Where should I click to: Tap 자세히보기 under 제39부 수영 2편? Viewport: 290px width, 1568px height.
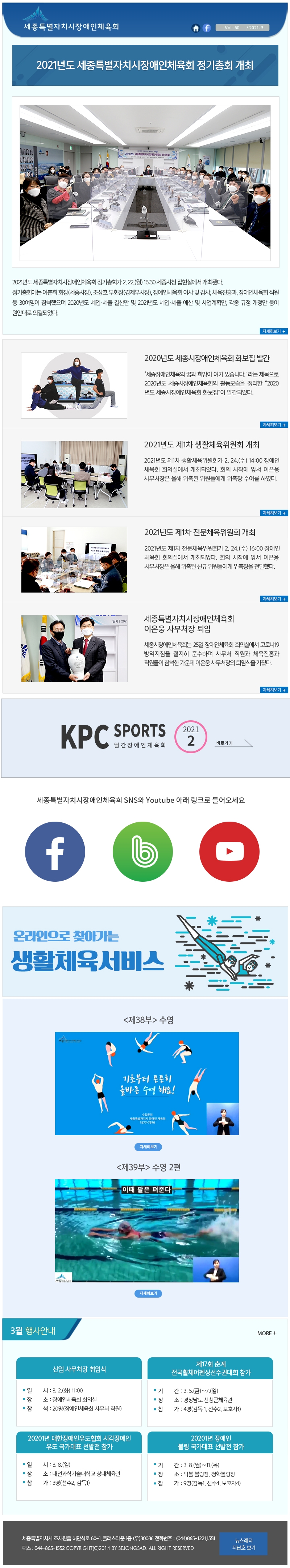coord(148,1293)
